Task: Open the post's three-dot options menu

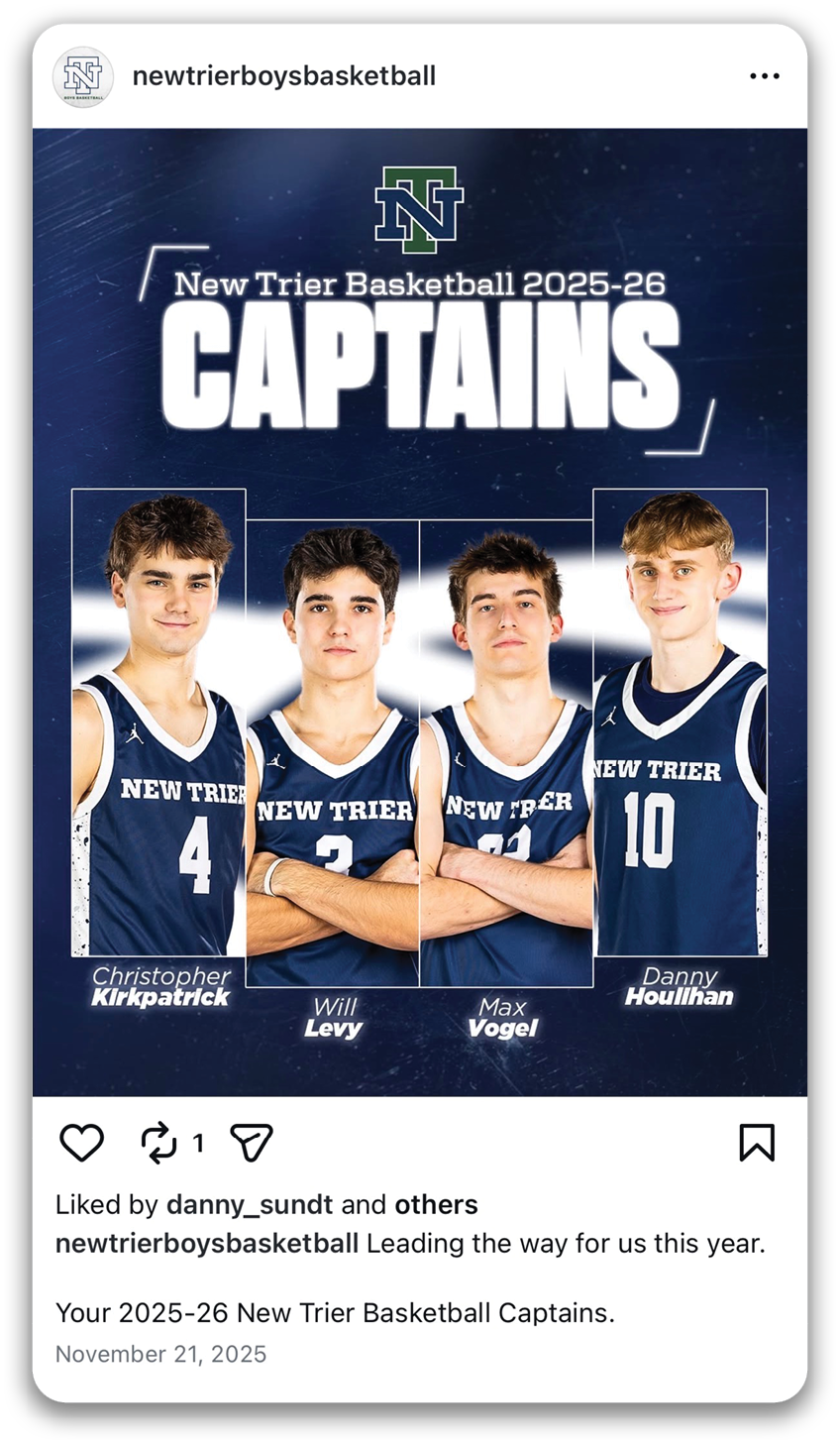Action: [764, 76]
